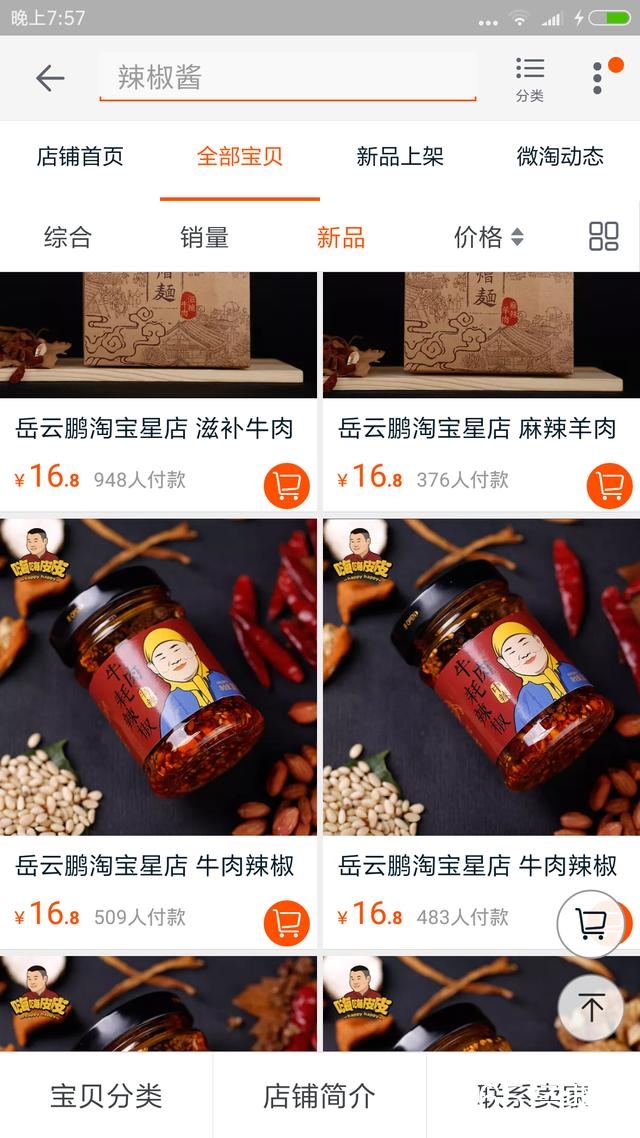Add 滋补牛肉 item to cart
The height and width of the screenshot is (1138, 640).
point(287,486)
